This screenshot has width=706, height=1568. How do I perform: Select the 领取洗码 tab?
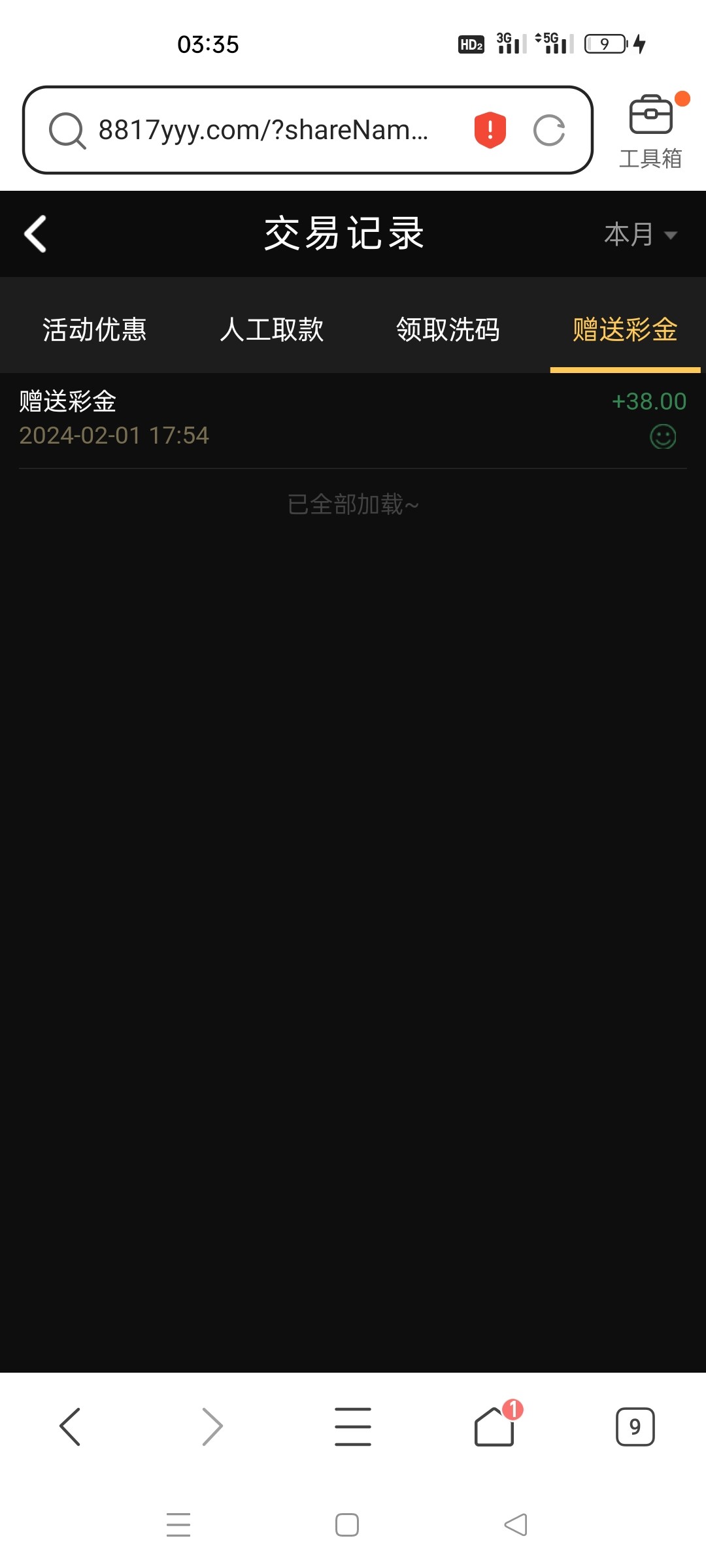coord(448,331)
